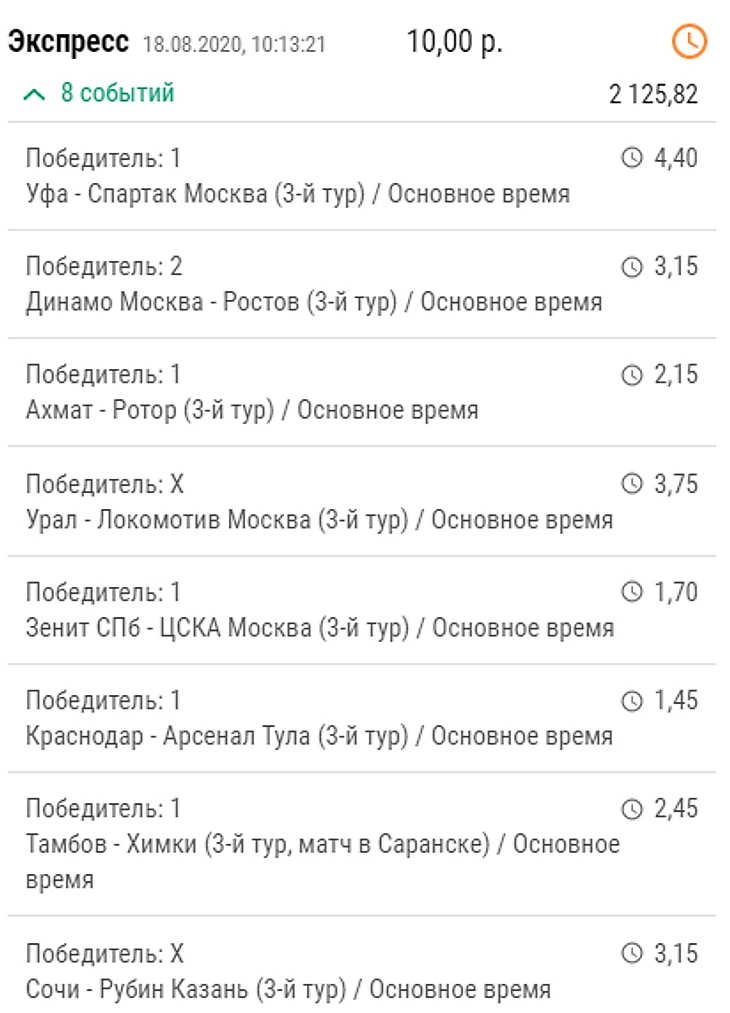This screenshot has width=730, height=1013.
Task: Open the Зенит СПб - ЦСКА Москва event
Action: coord(319,628)
